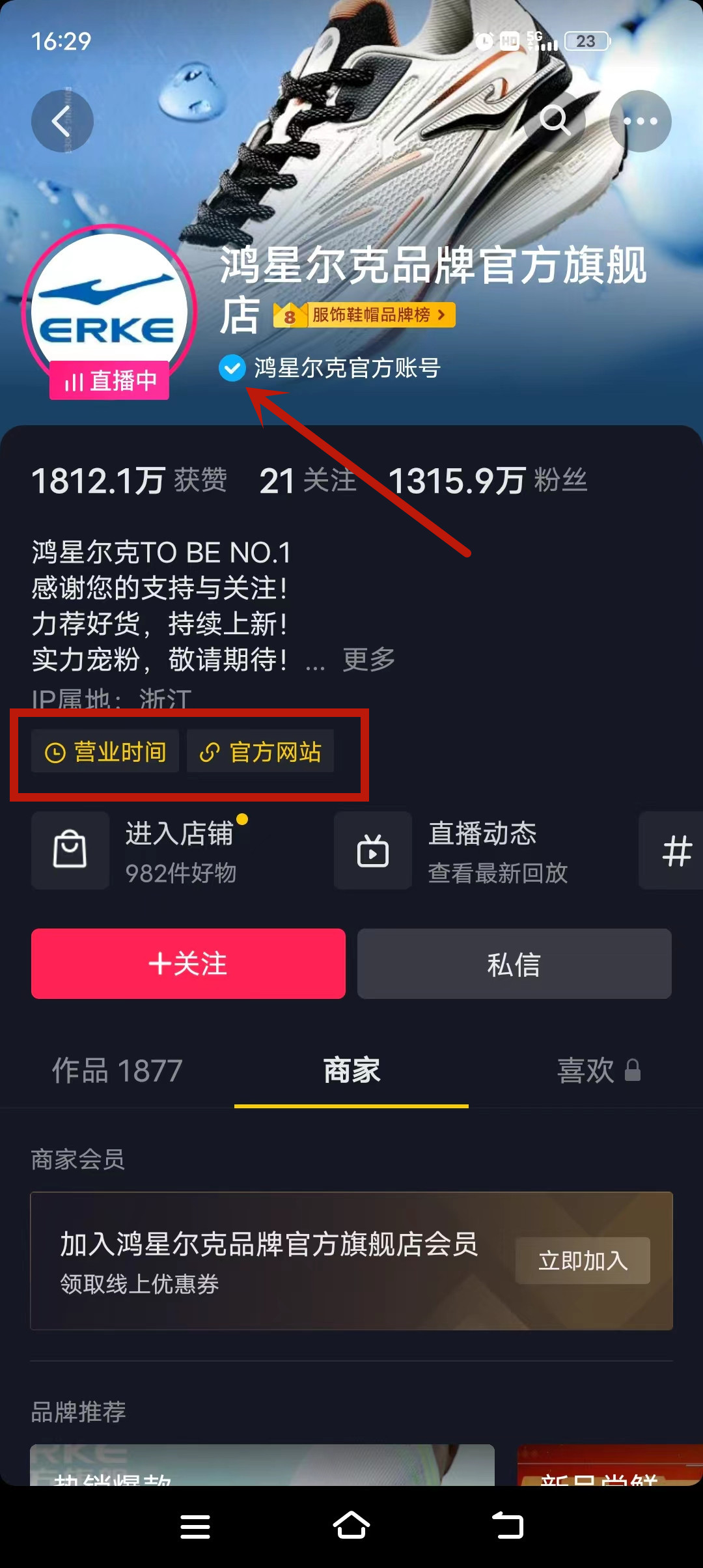This screenshot has width=703, height=1568.
Task: Open the live stream via ERKE avatar
Action: tap(109, 313)
